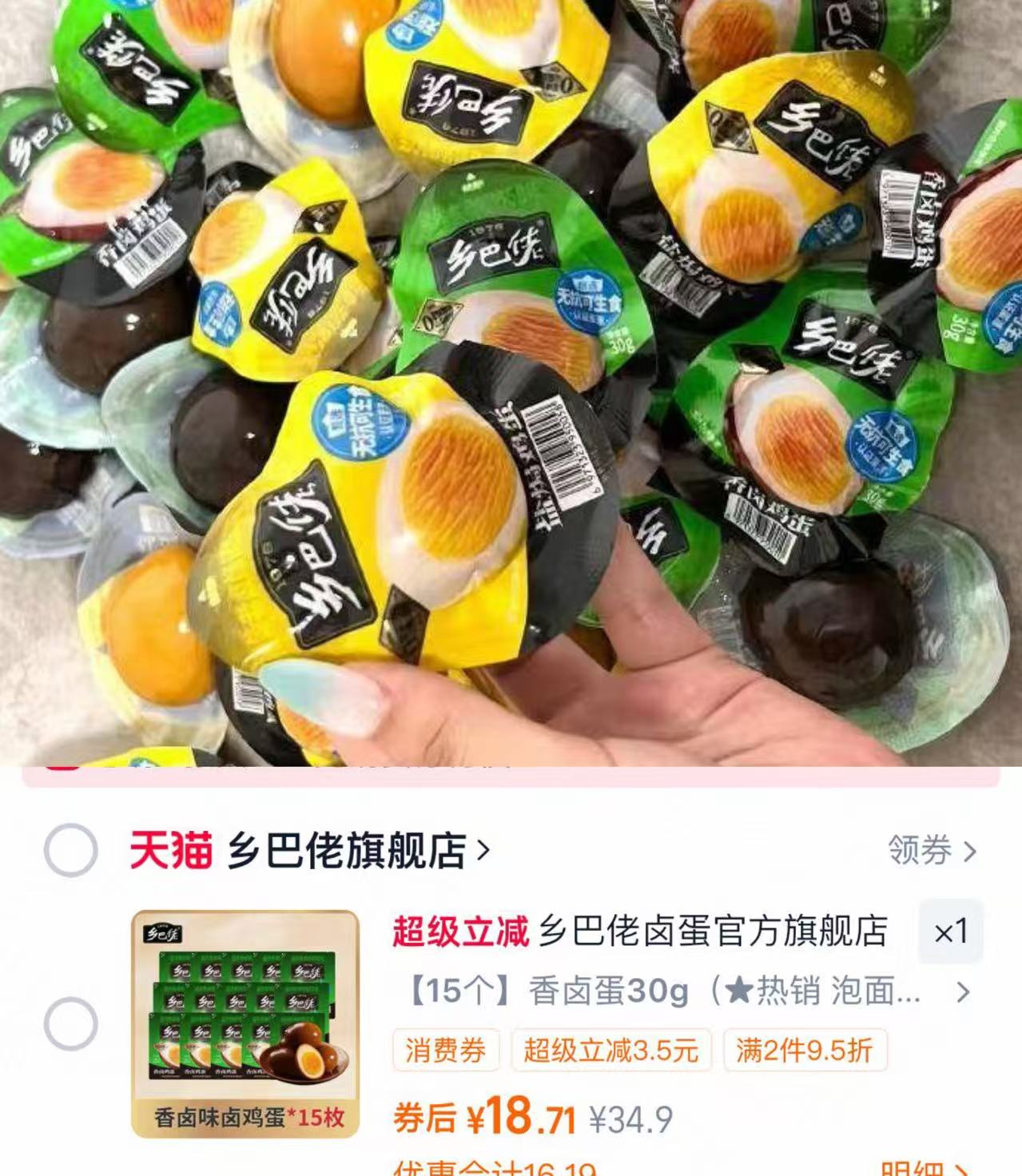Screen dimensions: 1022x1176
Task: Click the orange ¥18.71 discounted price
Action: click(520, 1114)
